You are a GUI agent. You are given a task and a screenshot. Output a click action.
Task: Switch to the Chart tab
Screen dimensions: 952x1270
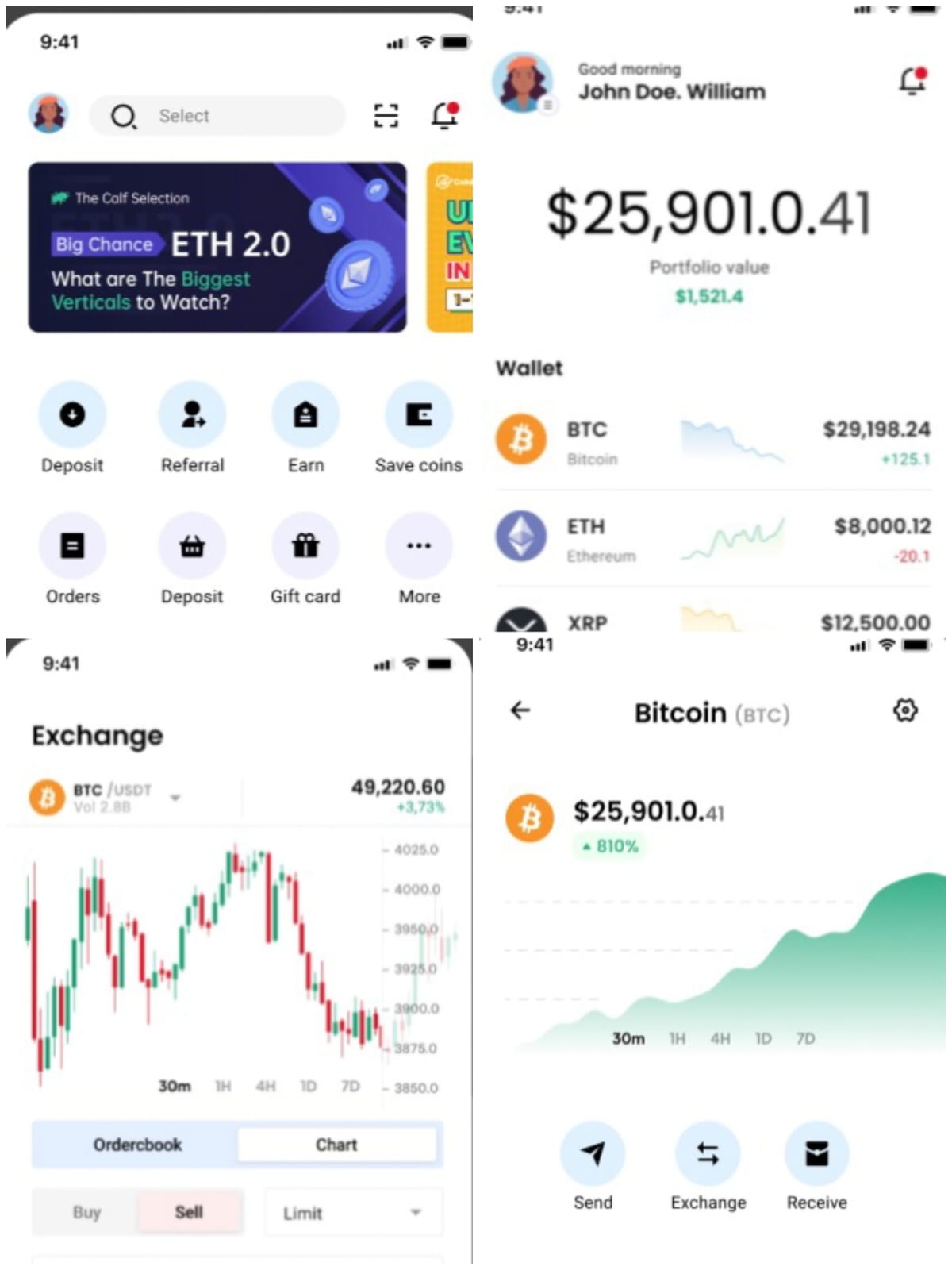click(x=337, y=1144)
